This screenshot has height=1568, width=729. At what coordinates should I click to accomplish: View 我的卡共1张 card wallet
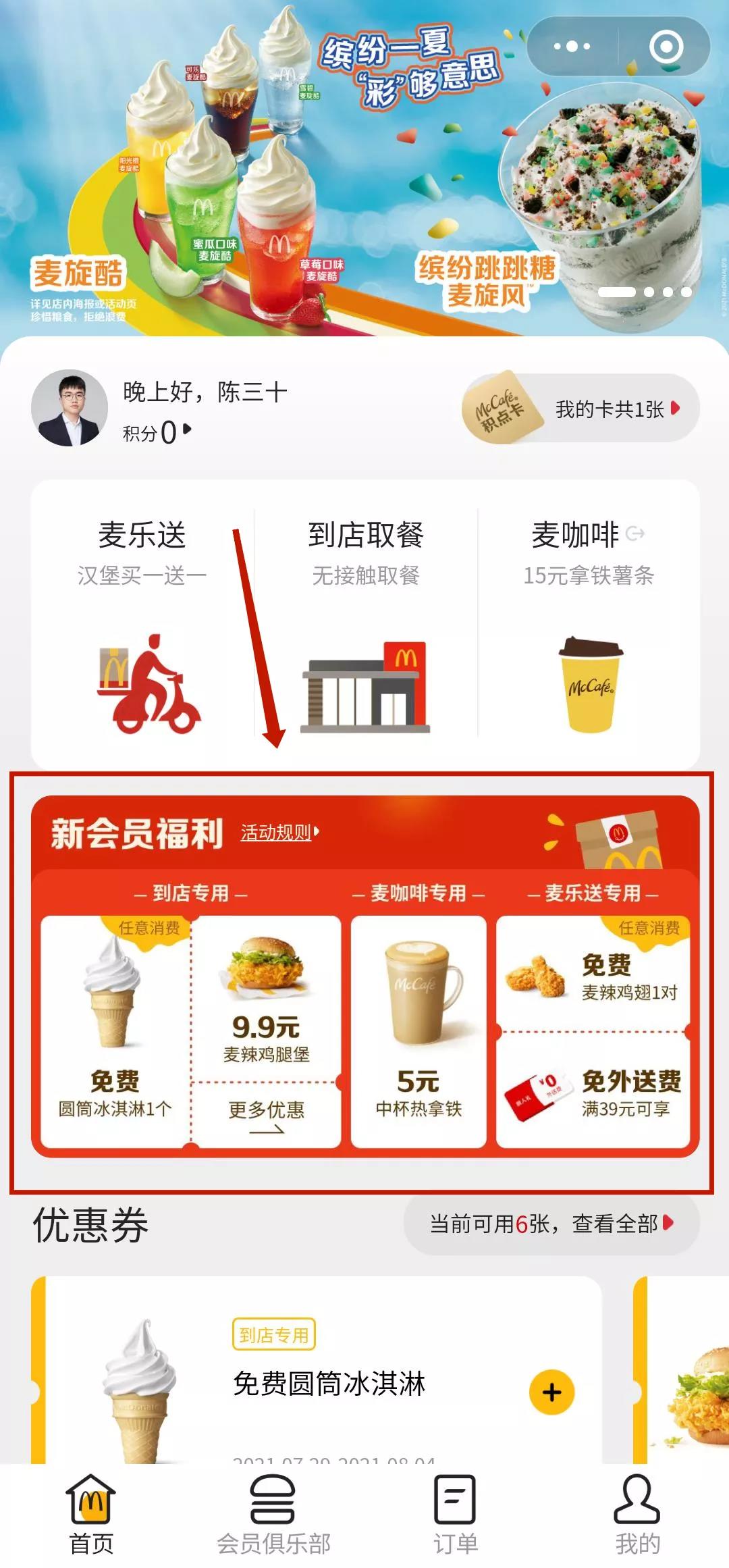[581, 409]
